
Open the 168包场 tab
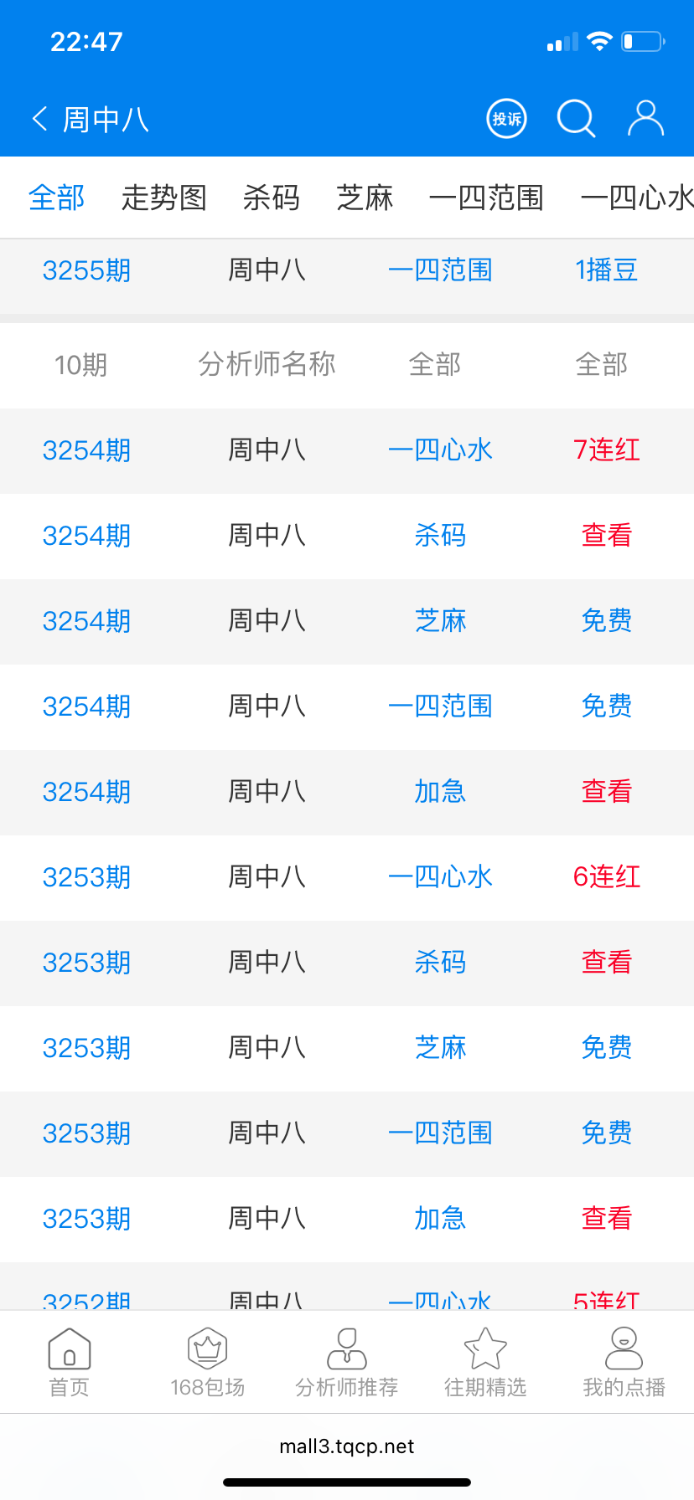(x=207, y=1362)
